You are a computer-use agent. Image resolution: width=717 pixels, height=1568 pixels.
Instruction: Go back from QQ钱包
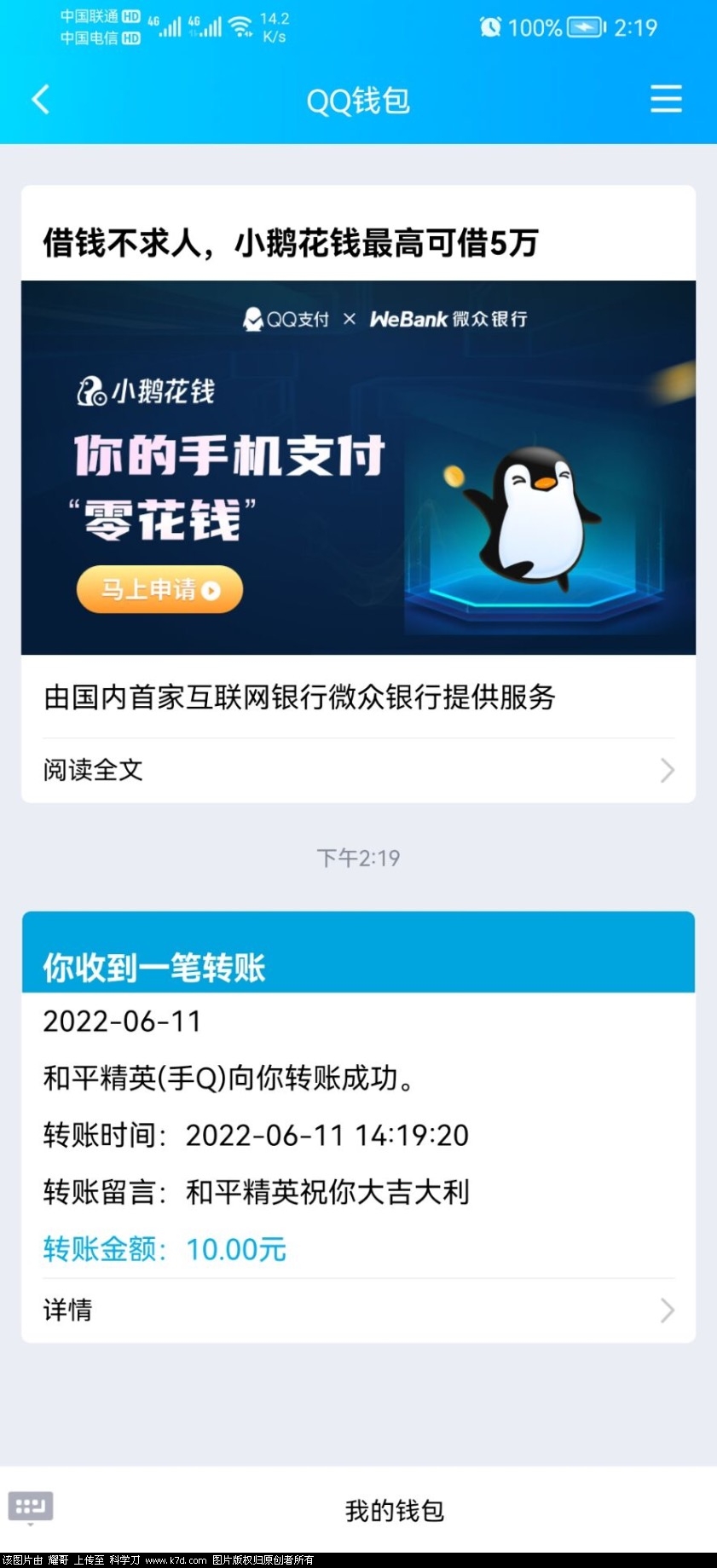(41, 100)
